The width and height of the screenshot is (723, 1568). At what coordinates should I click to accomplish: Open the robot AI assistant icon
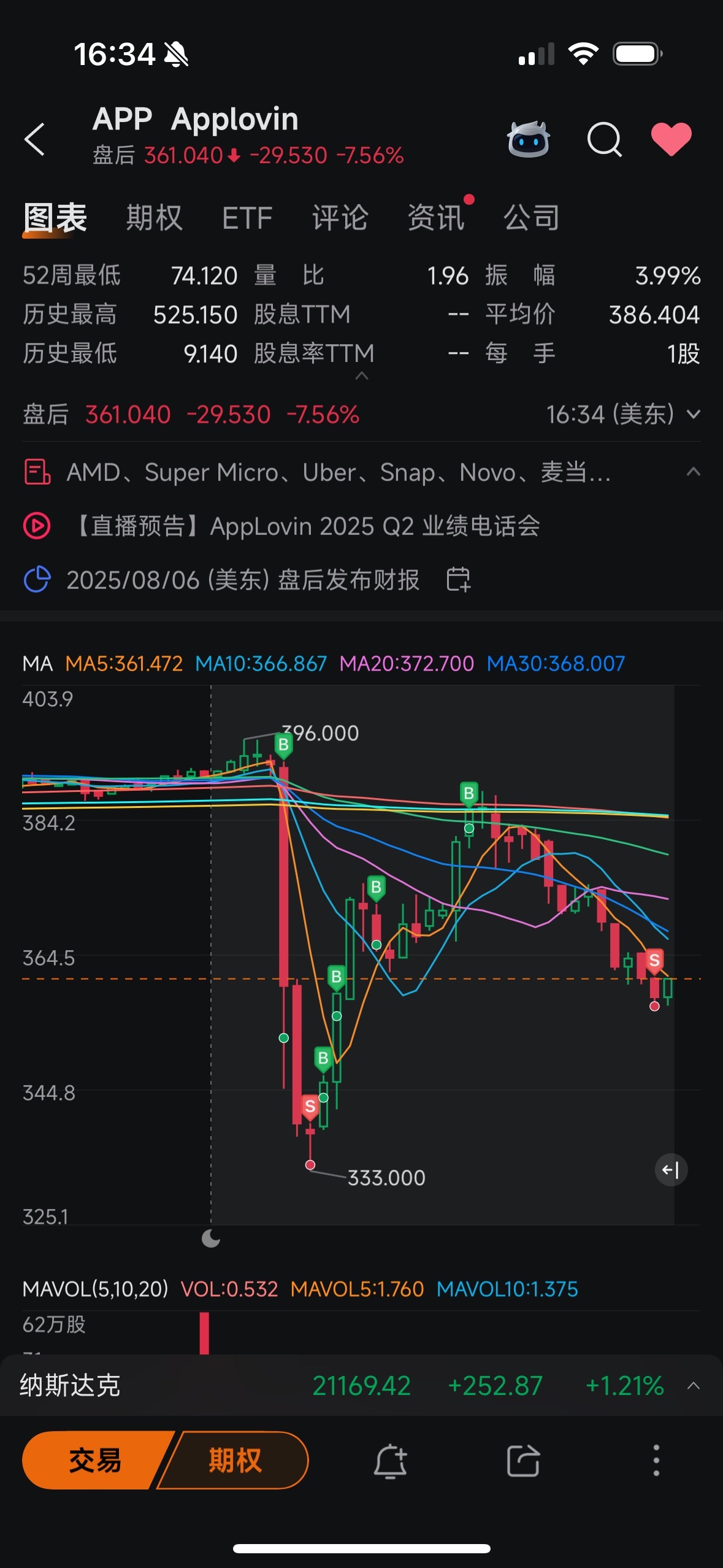coord(528,139)
